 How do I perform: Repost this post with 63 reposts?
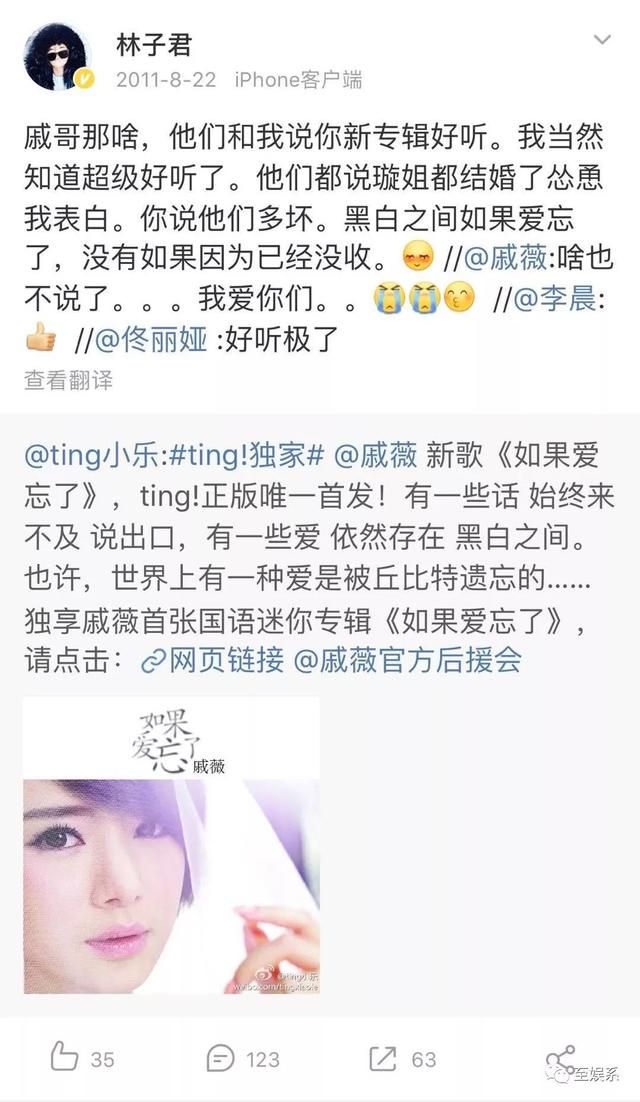[x=403, y=1059]
